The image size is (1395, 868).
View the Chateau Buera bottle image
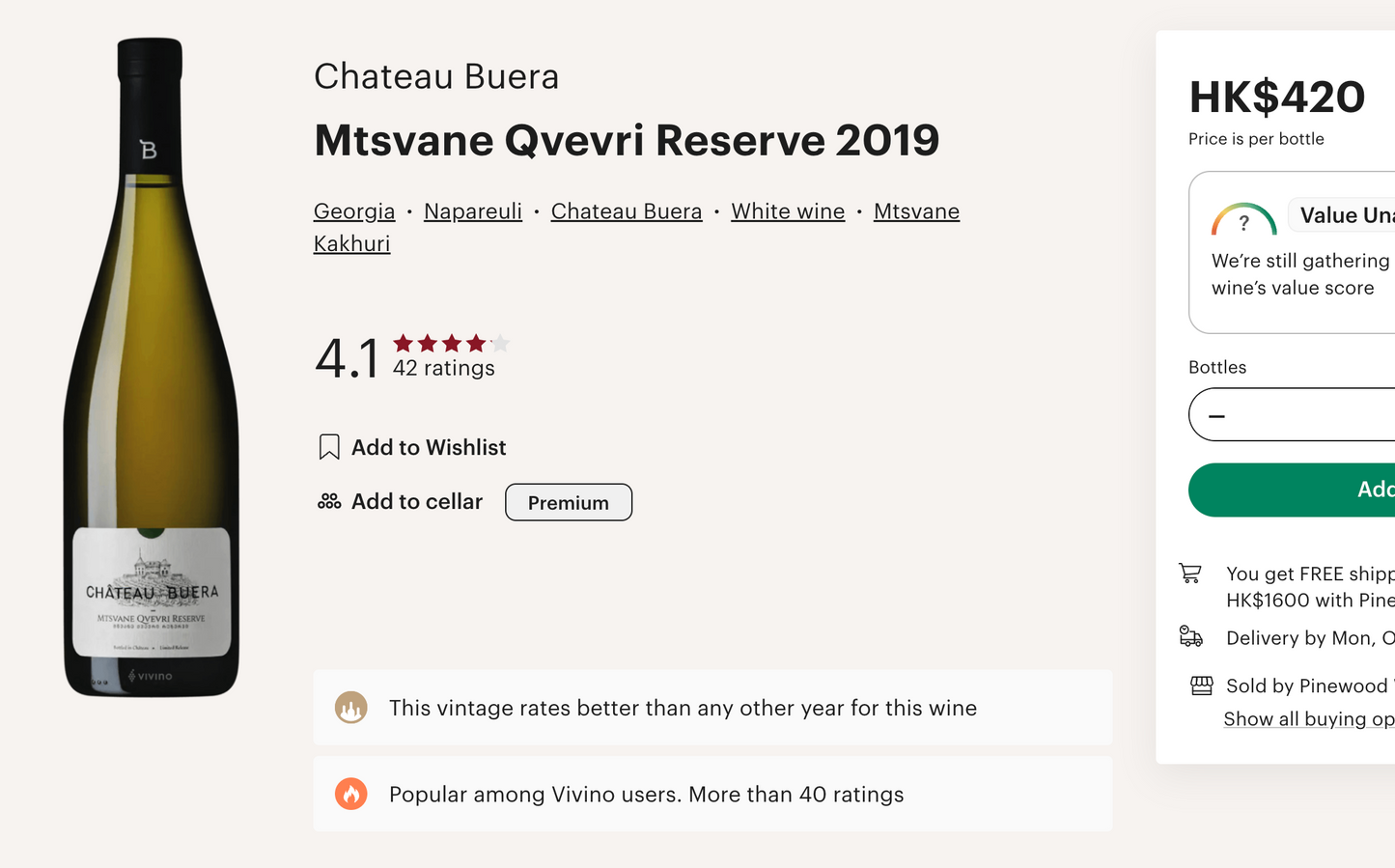152,367
